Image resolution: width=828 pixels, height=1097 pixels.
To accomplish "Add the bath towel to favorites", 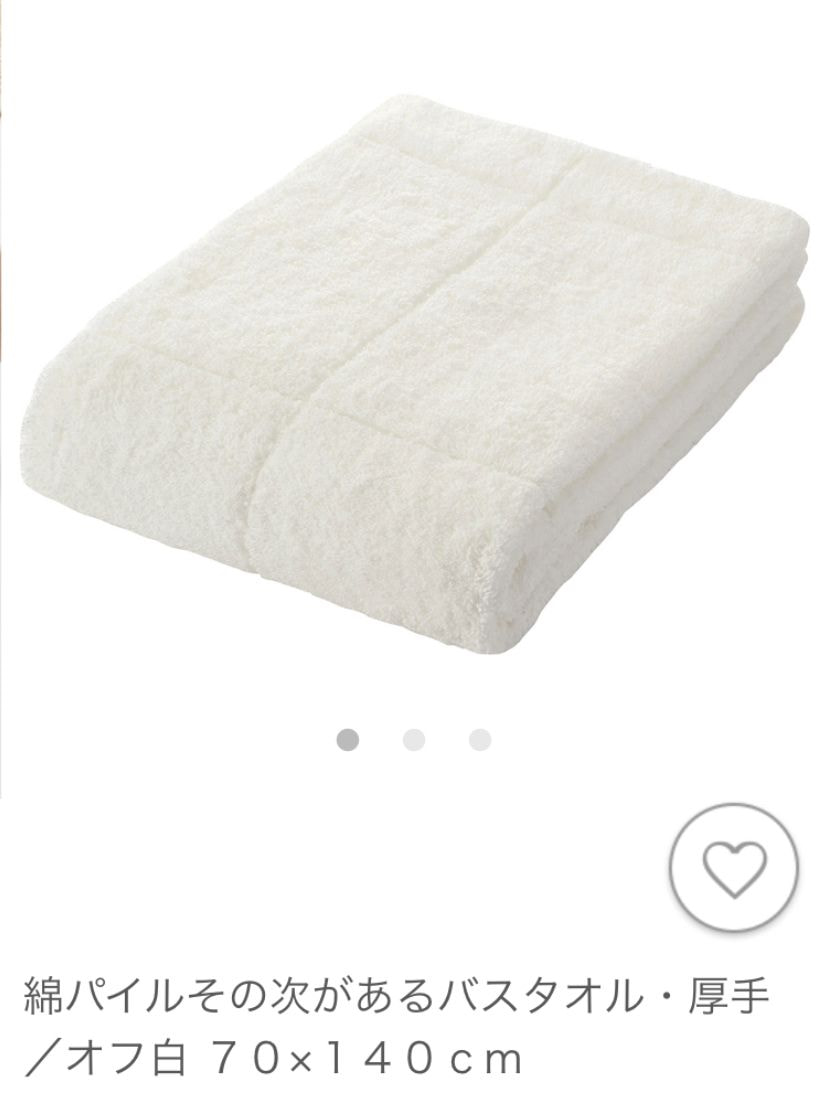I will [x=734, y=866].
